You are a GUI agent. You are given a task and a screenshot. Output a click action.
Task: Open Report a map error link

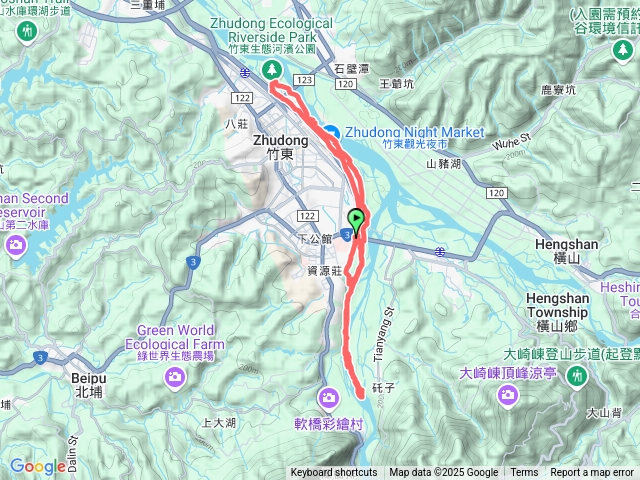(594, 473)
